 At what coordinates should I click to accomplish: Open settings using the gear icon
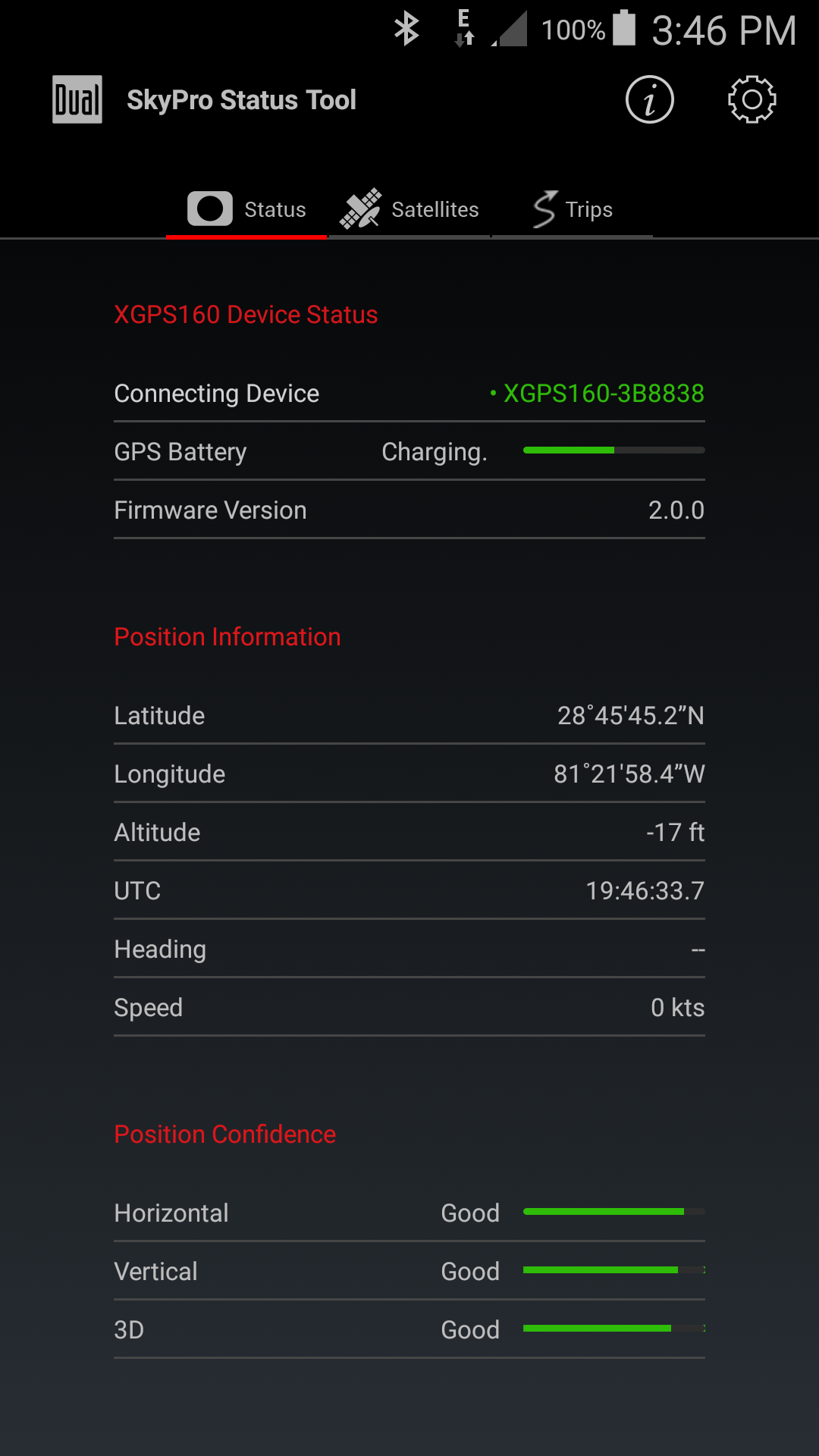click(x=751, y=99)
